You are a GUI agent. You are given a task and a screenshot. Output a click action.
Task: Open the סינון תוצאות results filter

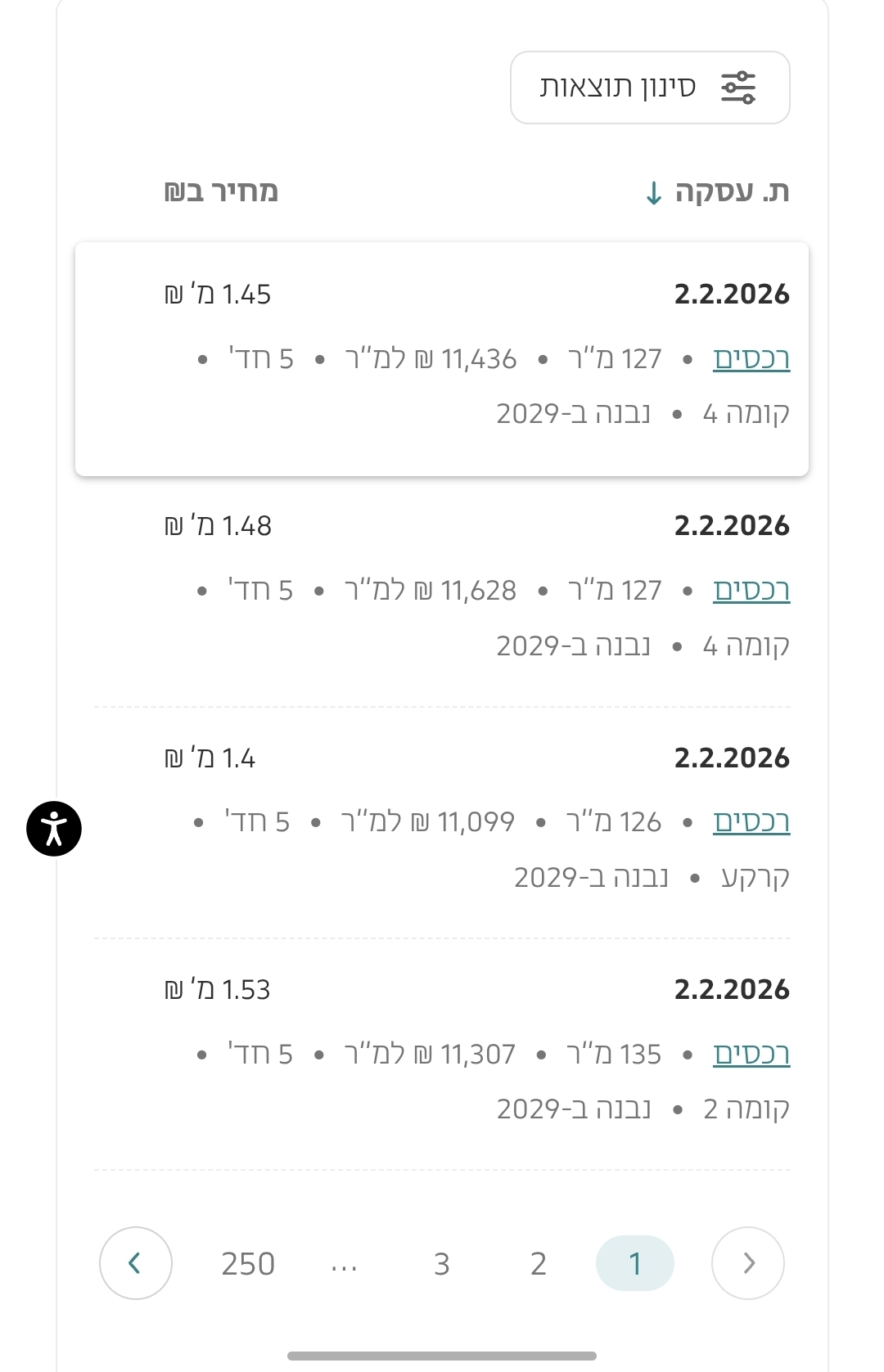[x=650, y=88]
